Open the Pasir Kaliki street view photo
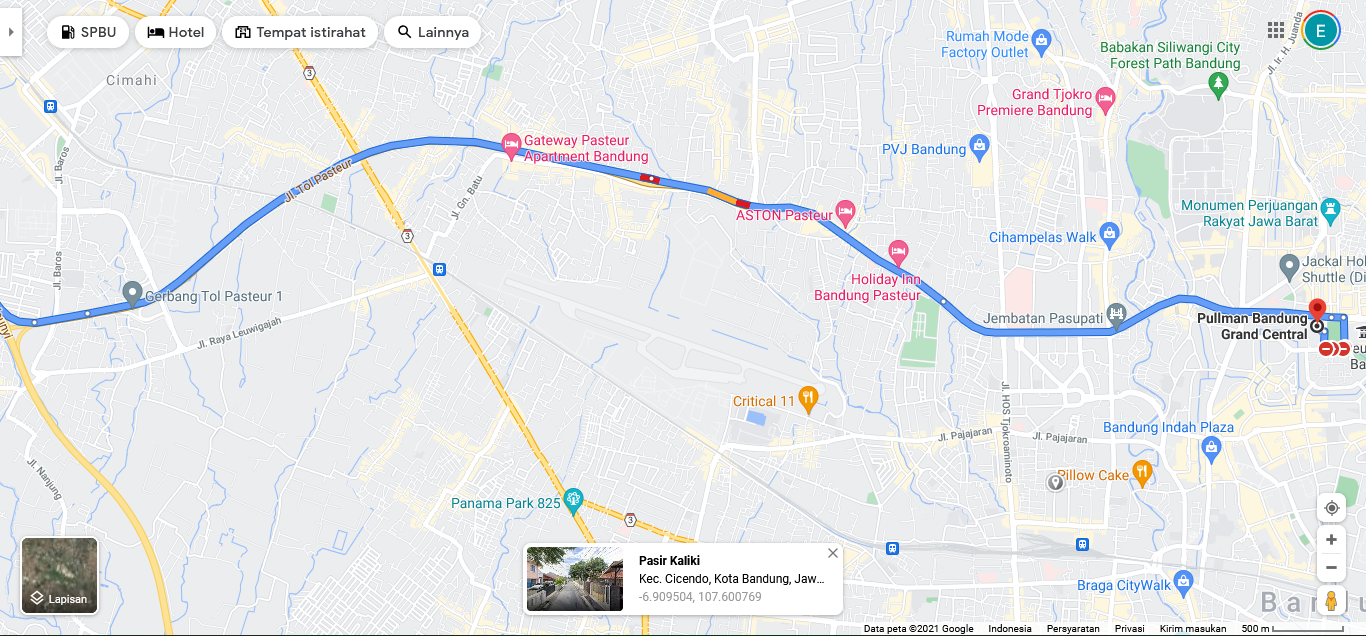This screenshot has width=1366, height=636. pyautogui.click(x=575, y=579)
